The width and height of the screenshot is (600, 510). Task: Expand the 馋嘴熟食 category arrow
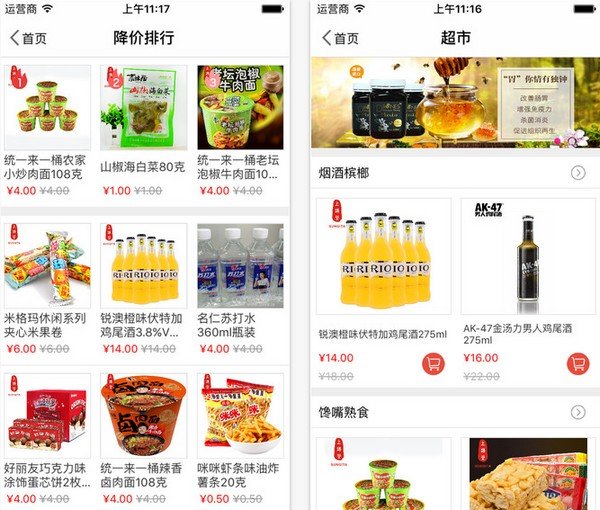(x=578, y=412)
